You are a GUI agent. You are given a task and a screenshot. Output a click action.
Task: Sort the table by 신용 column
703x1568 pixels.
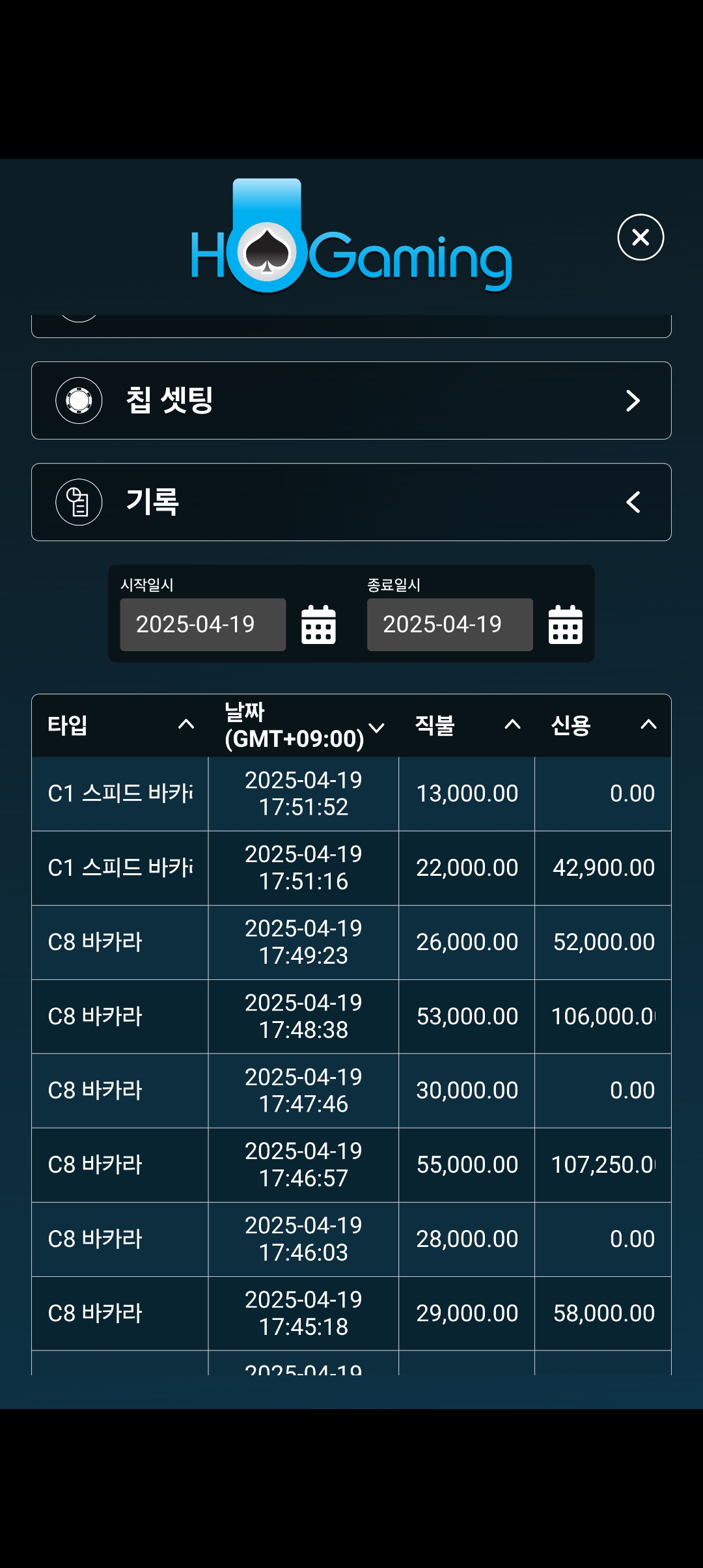(603, 725)
